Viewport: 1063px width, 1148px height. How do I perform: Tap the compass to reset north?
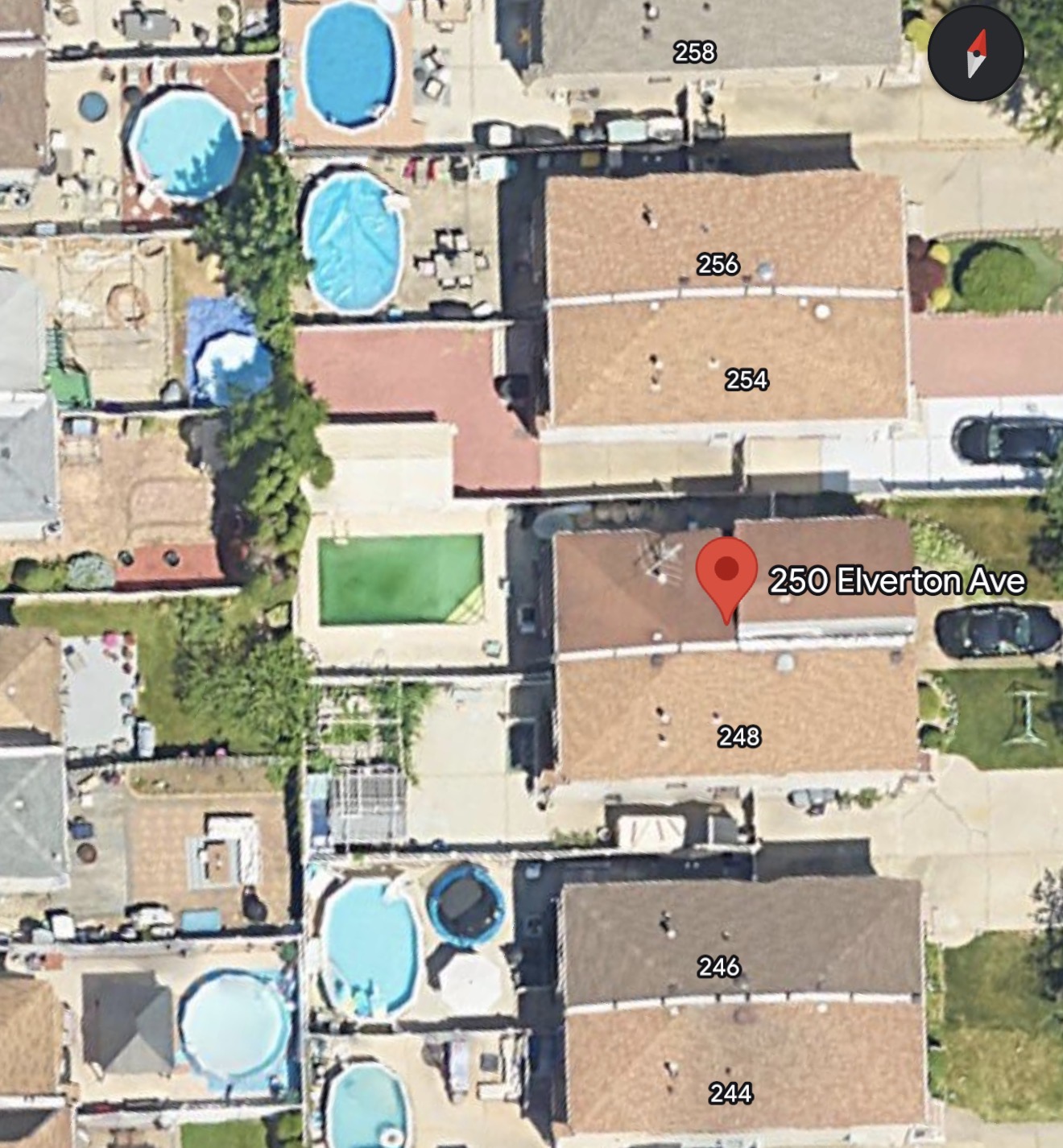(x=975, y=54)
